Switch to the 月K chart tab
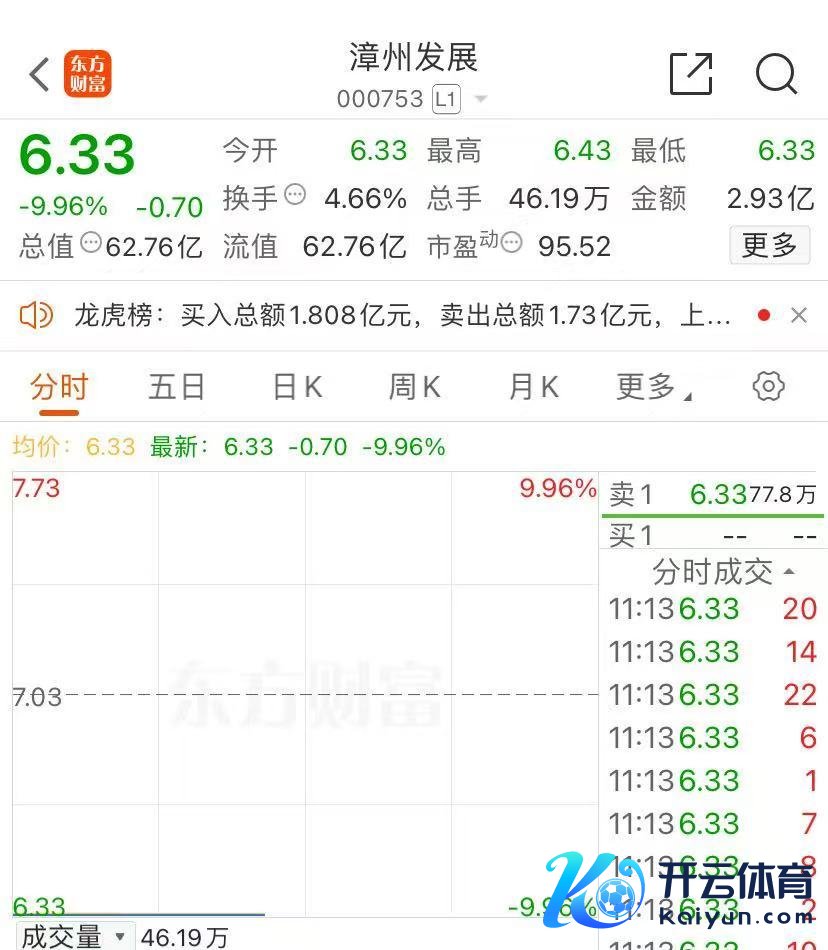828x950 pixels. 533,387
